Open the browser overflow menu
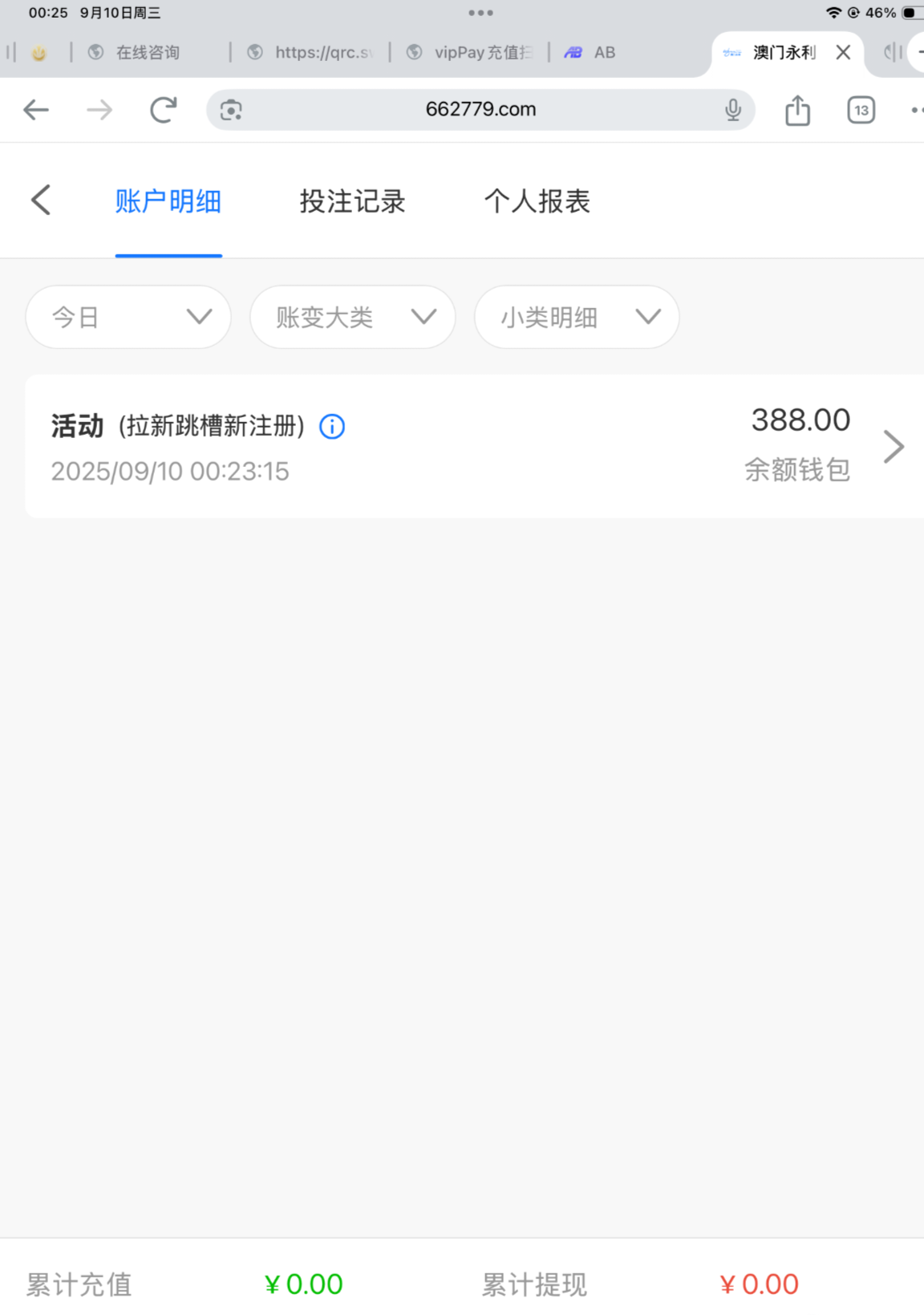The height and width of the screenshot is (1315, 924). pos(915,110)
